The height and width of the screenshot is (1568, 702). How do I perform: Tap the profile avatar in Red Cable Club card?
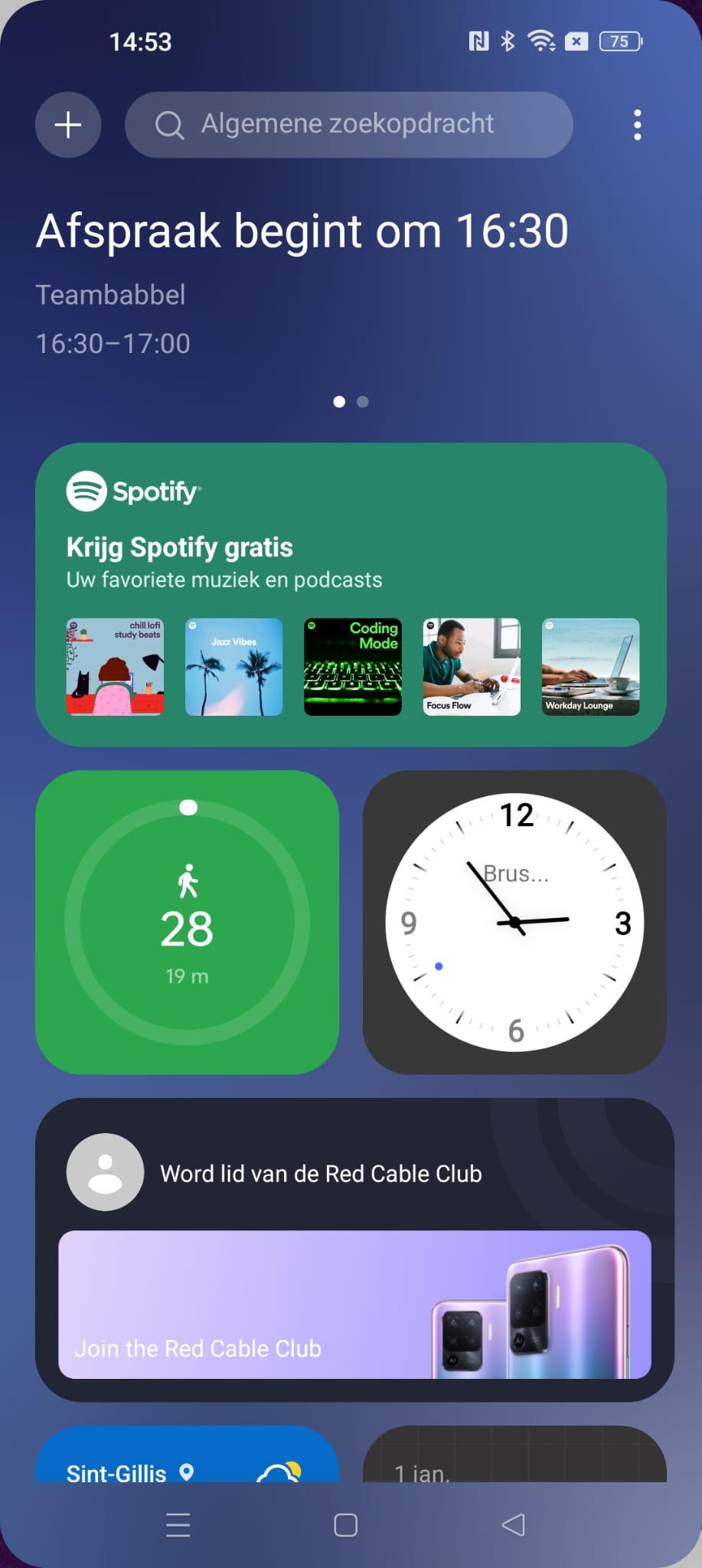tap(105, 1172)
